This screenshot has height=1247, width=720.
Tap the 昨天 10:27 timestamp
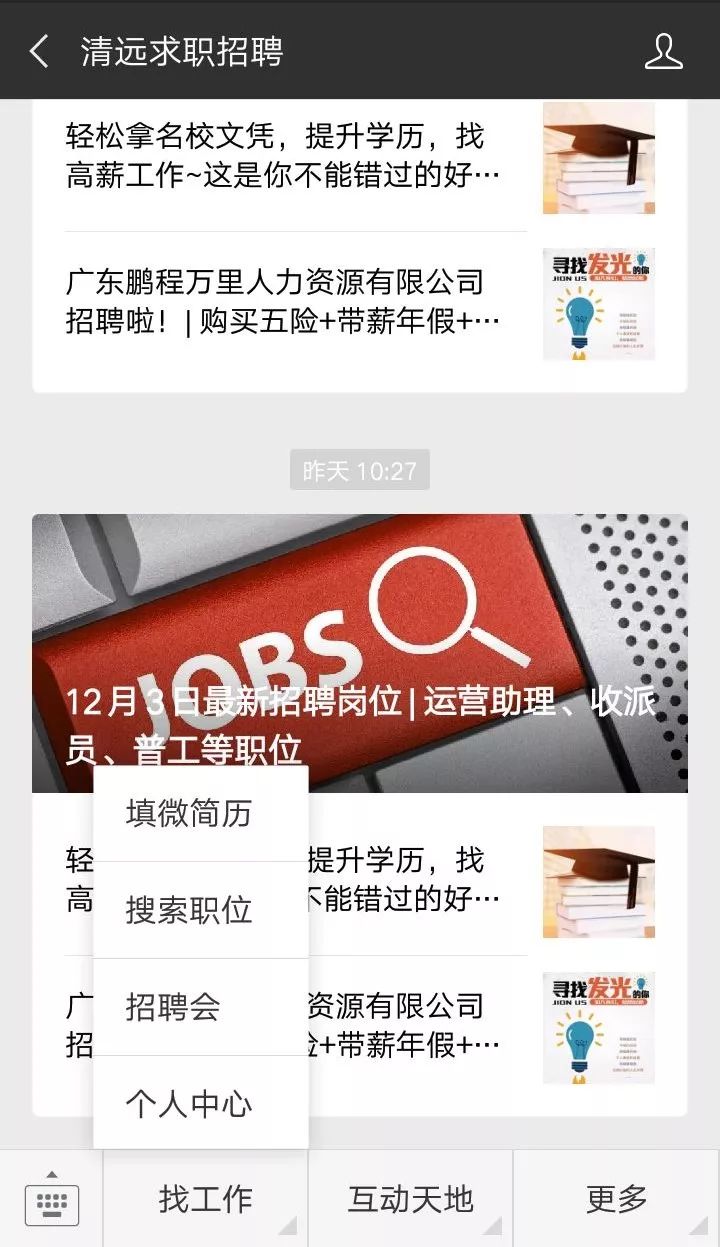click(x=360, y=469)
